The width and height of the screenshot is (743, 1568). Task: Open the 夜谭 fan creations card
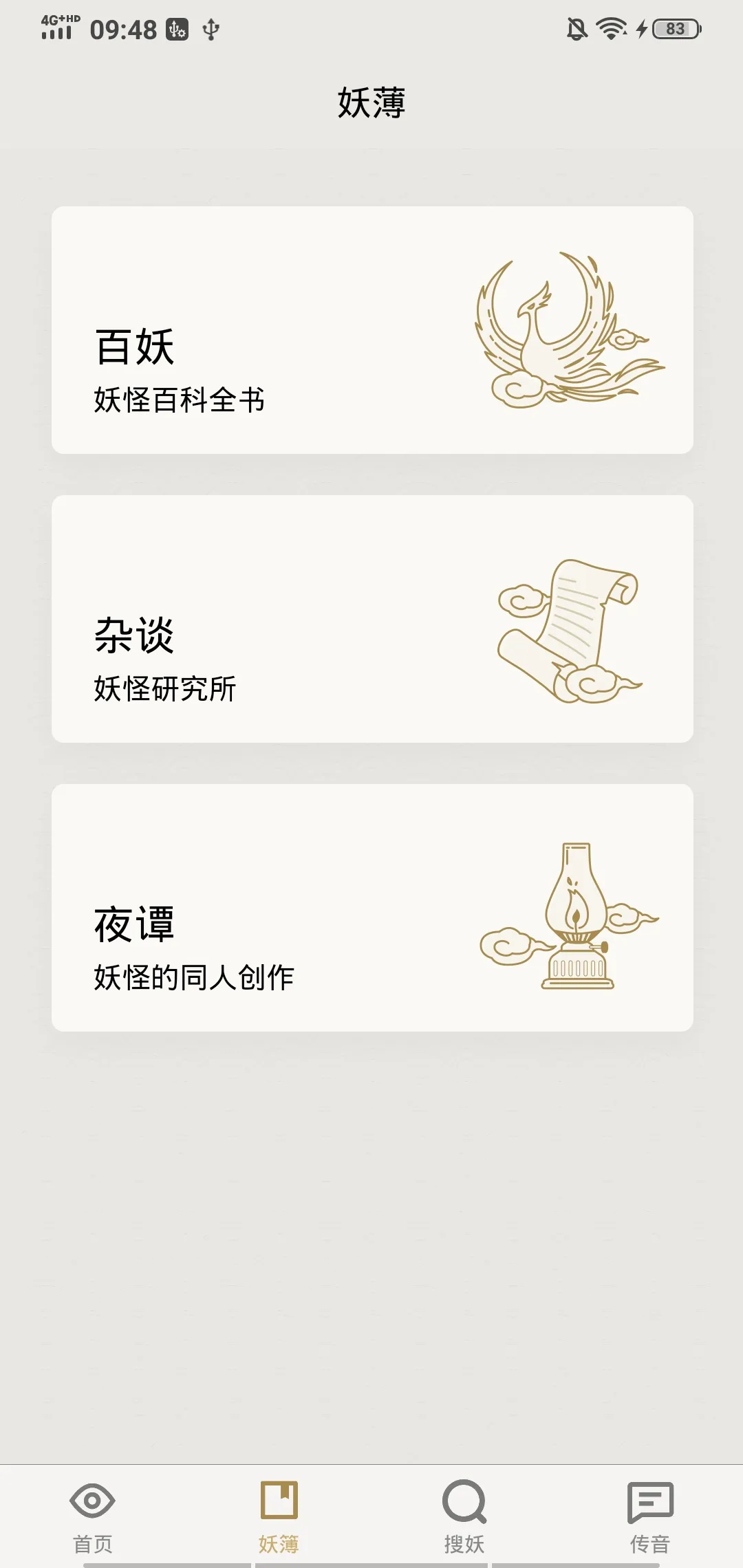pos(372,908)
